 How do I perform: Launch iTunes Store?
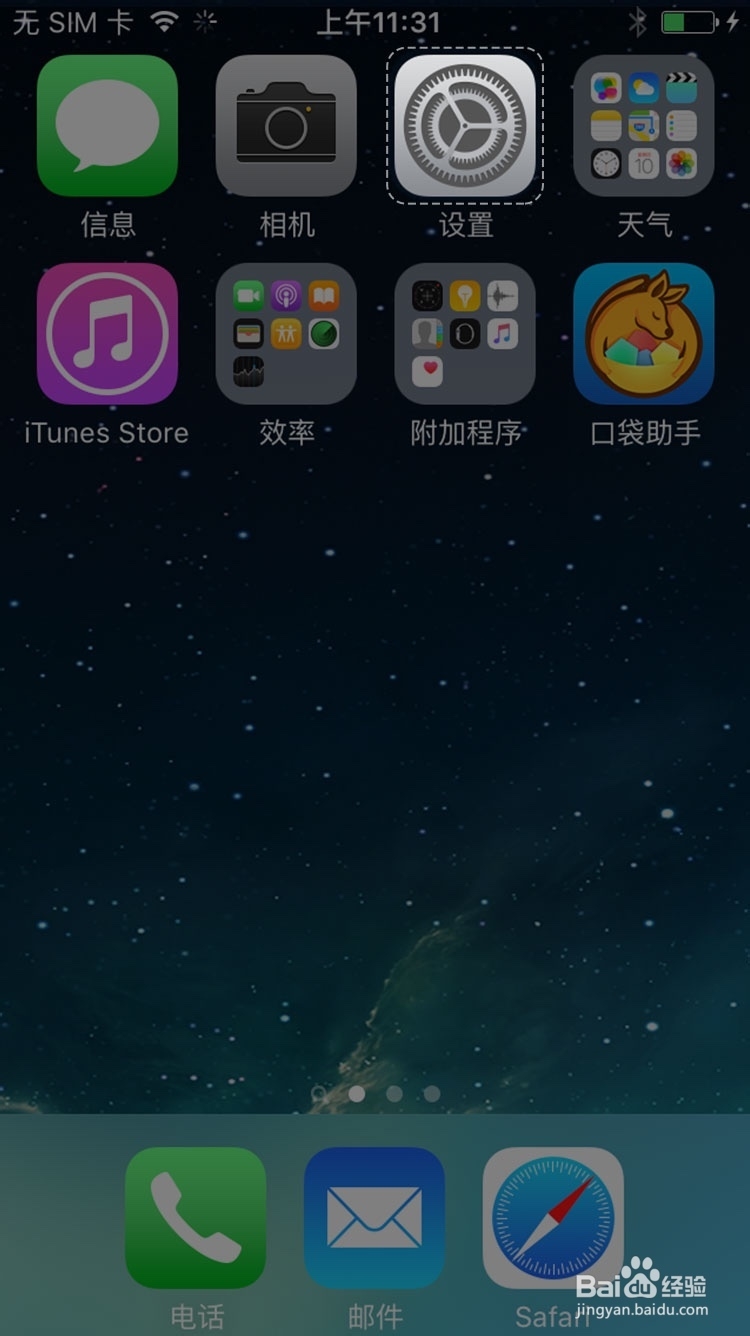(x=107, y=333)
